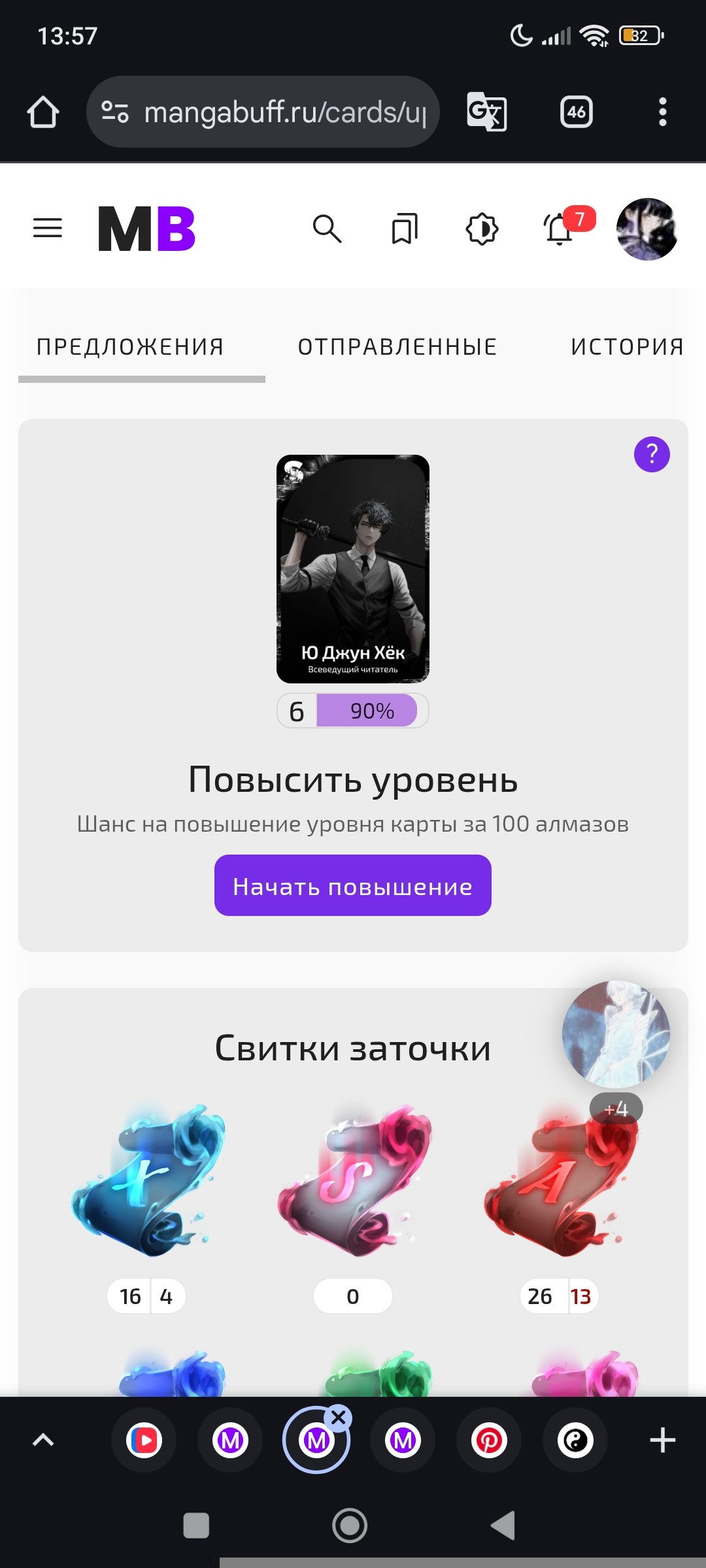Image resolution: width=706 pixels, height=1568 pixels.
Task: Switch to the ОТПРАВЛЕННЫЕ tab
Action: click(x=397, y=346)
